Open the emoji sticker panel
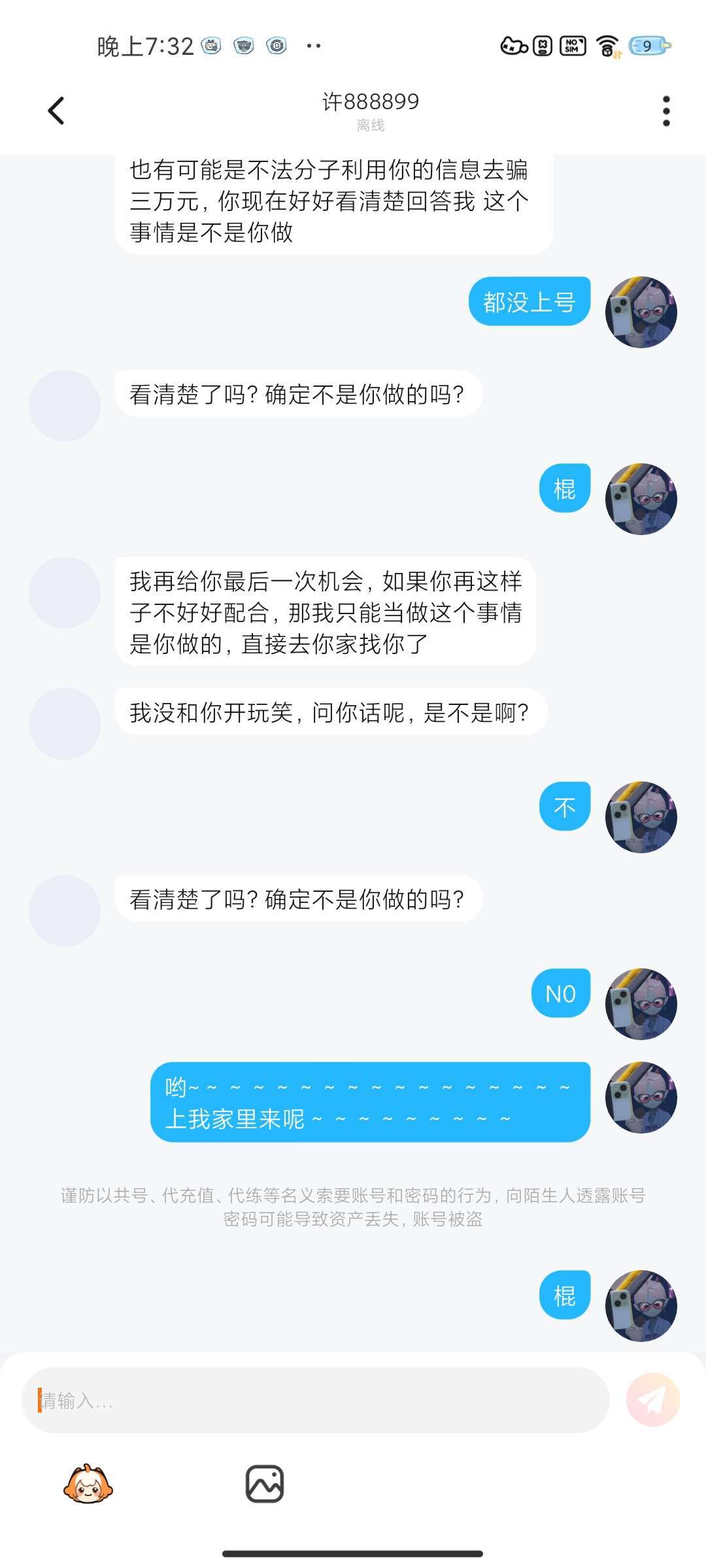The image size is (706, 1568). pos(88,1484)
